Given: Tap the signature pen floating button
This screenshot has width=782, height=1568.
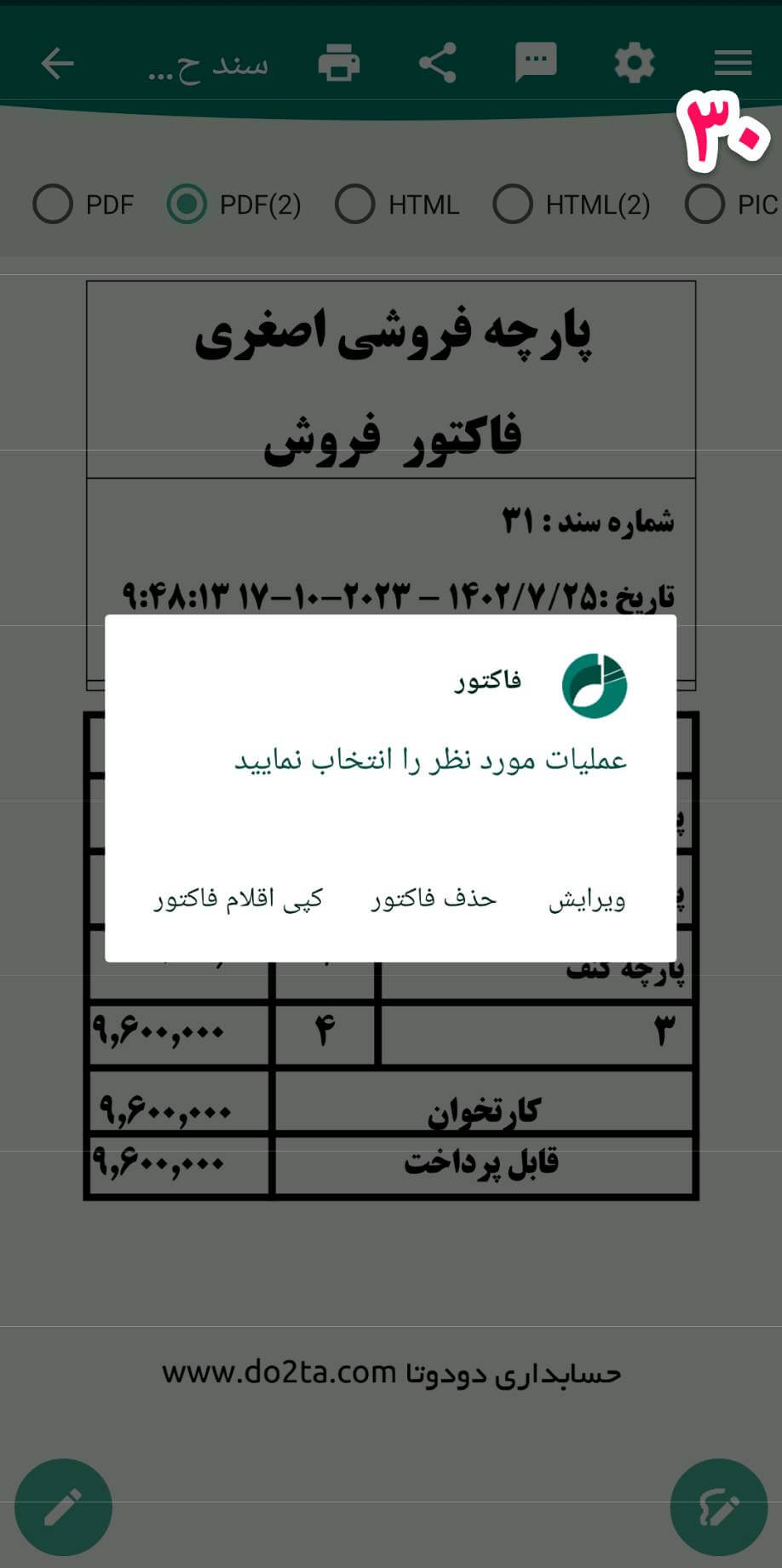Looking at the screenshot, I should tap(718, 1507).
